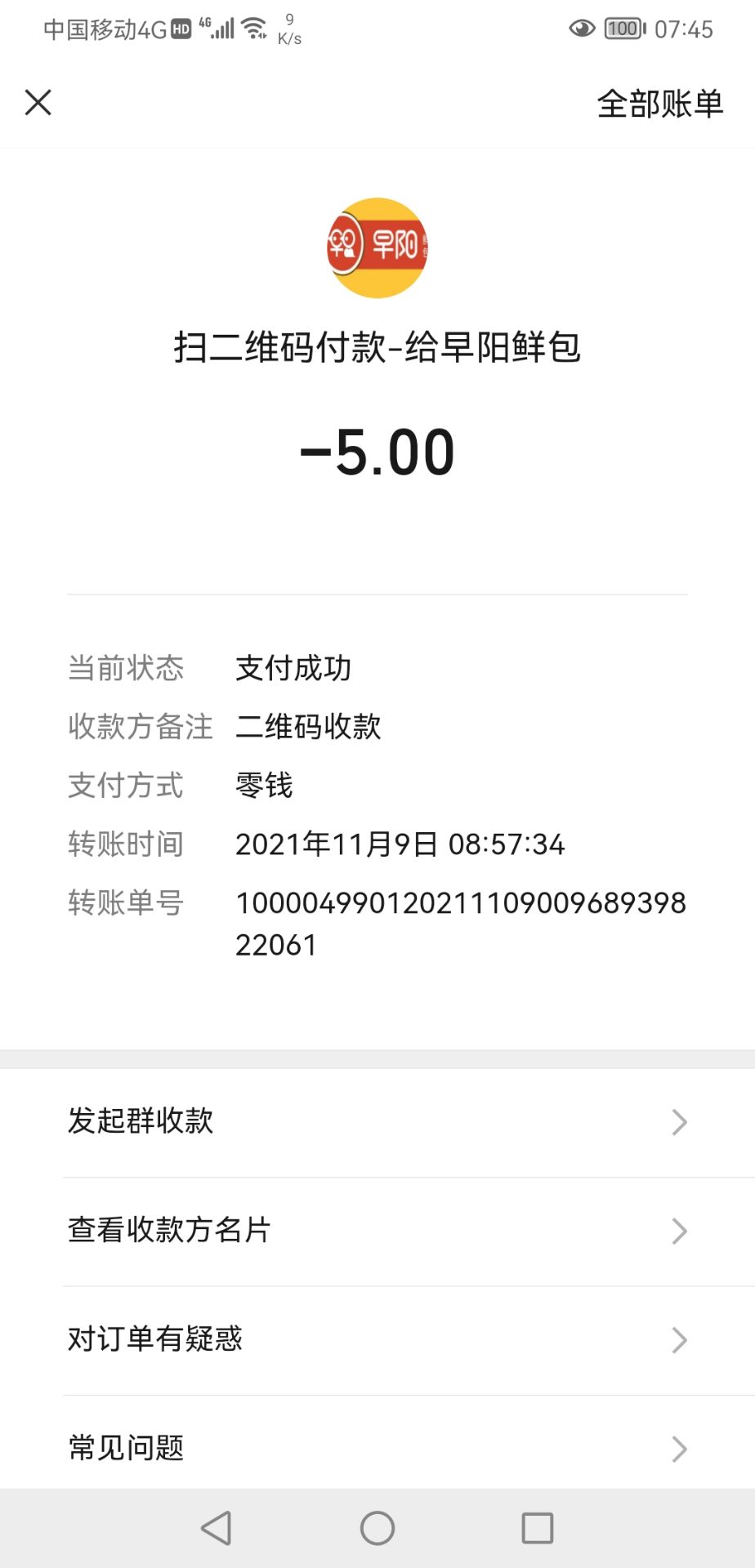Open 查看收款方名片 to view the payee card
The width and height of the screenshot is (755, 1568).
[377, 1230]
